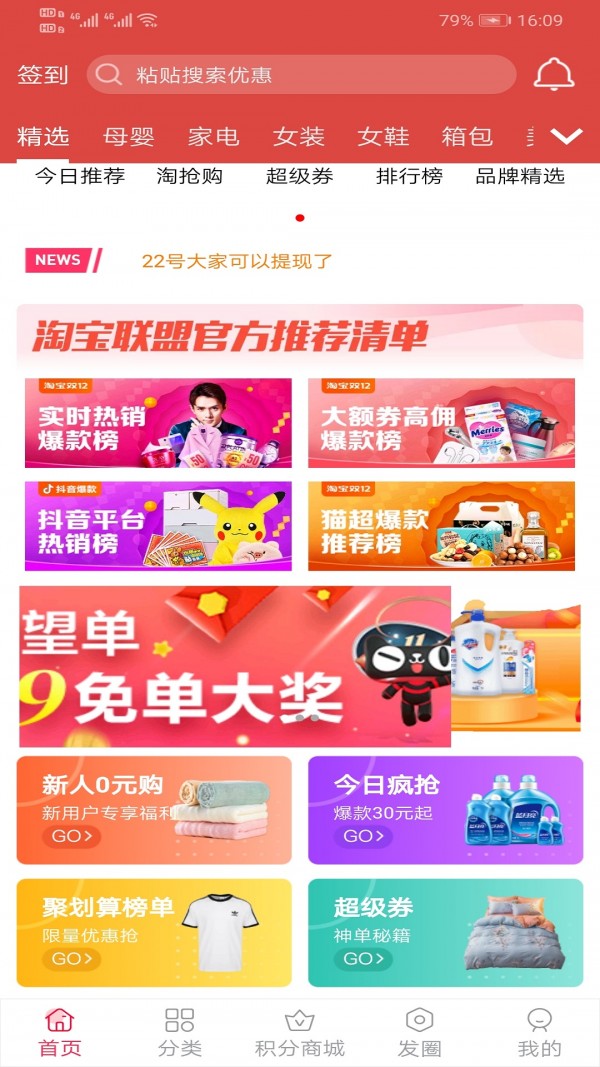Tap the 签到 check-in button
The image size is (600, 1067).
point(43,75)
